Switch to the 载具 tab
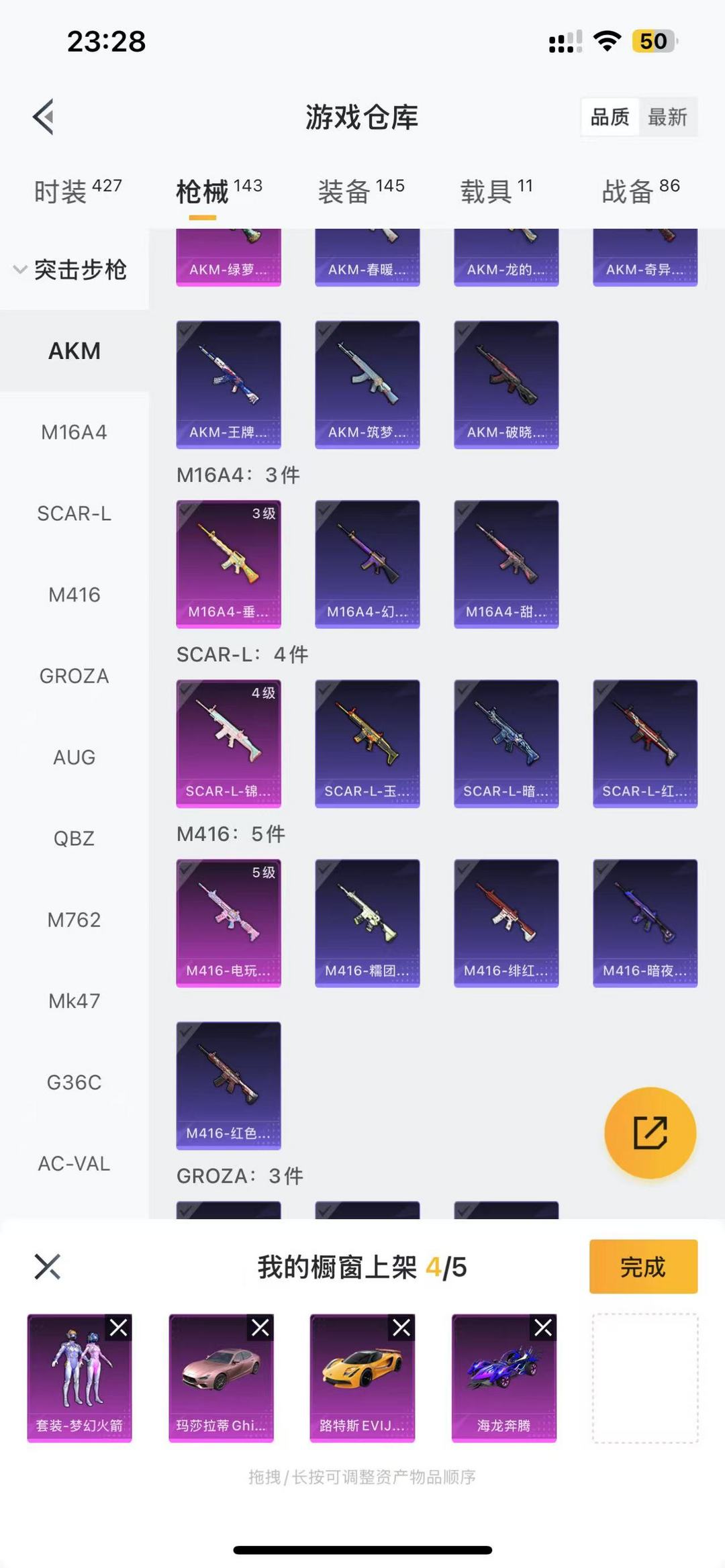Screen dimensions: 725x1568 click(x=497, y=191)
